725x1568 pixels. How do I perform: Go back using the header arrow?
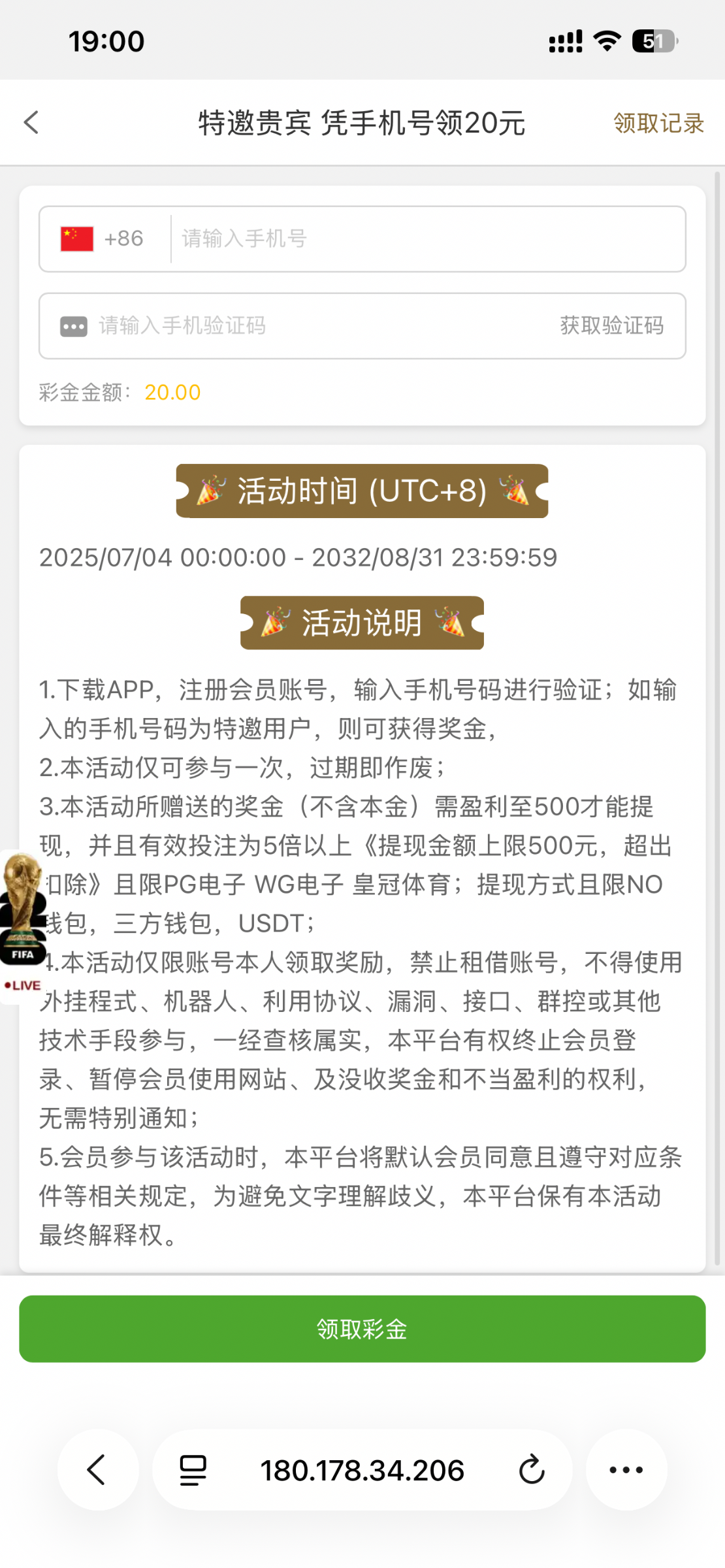pos(31,122)
